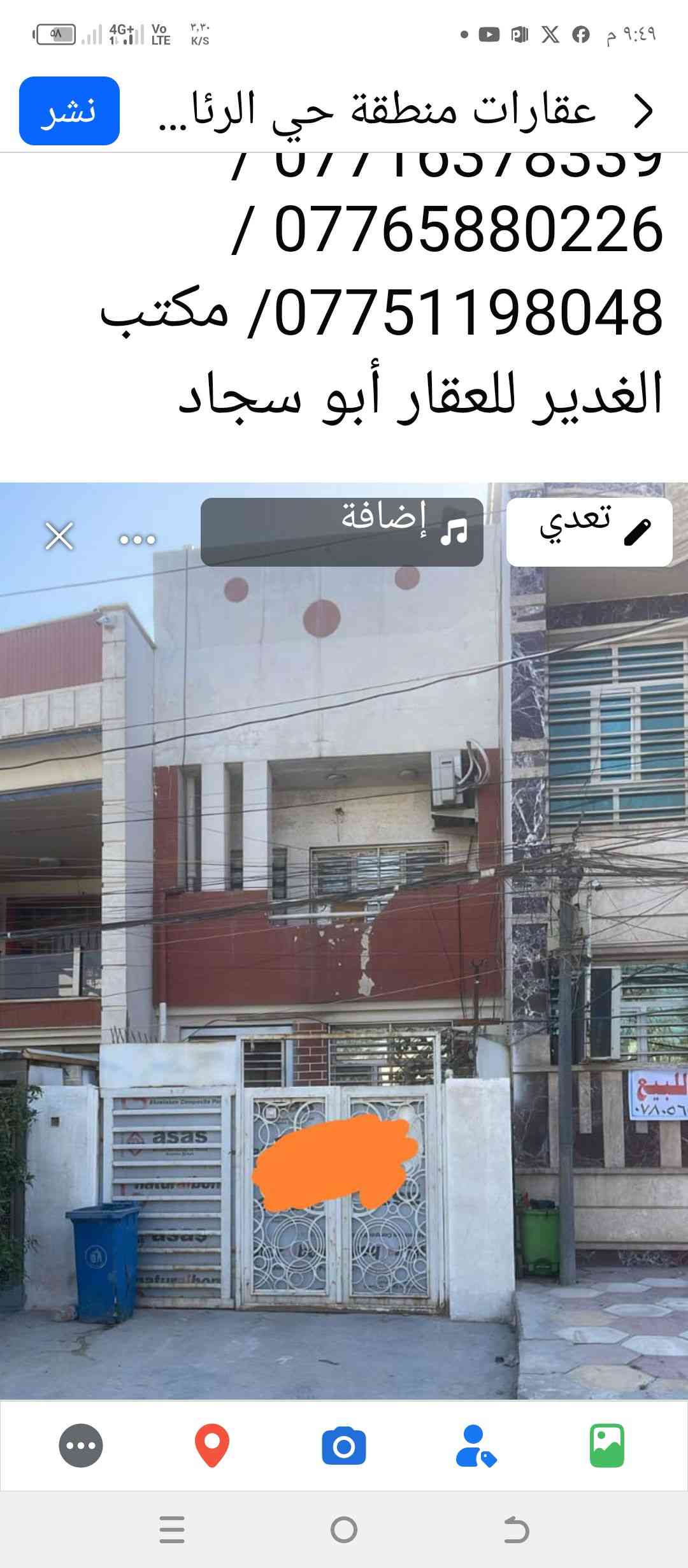Tag people in the post
688x1568 pixels.
(x=475, y=1446)
